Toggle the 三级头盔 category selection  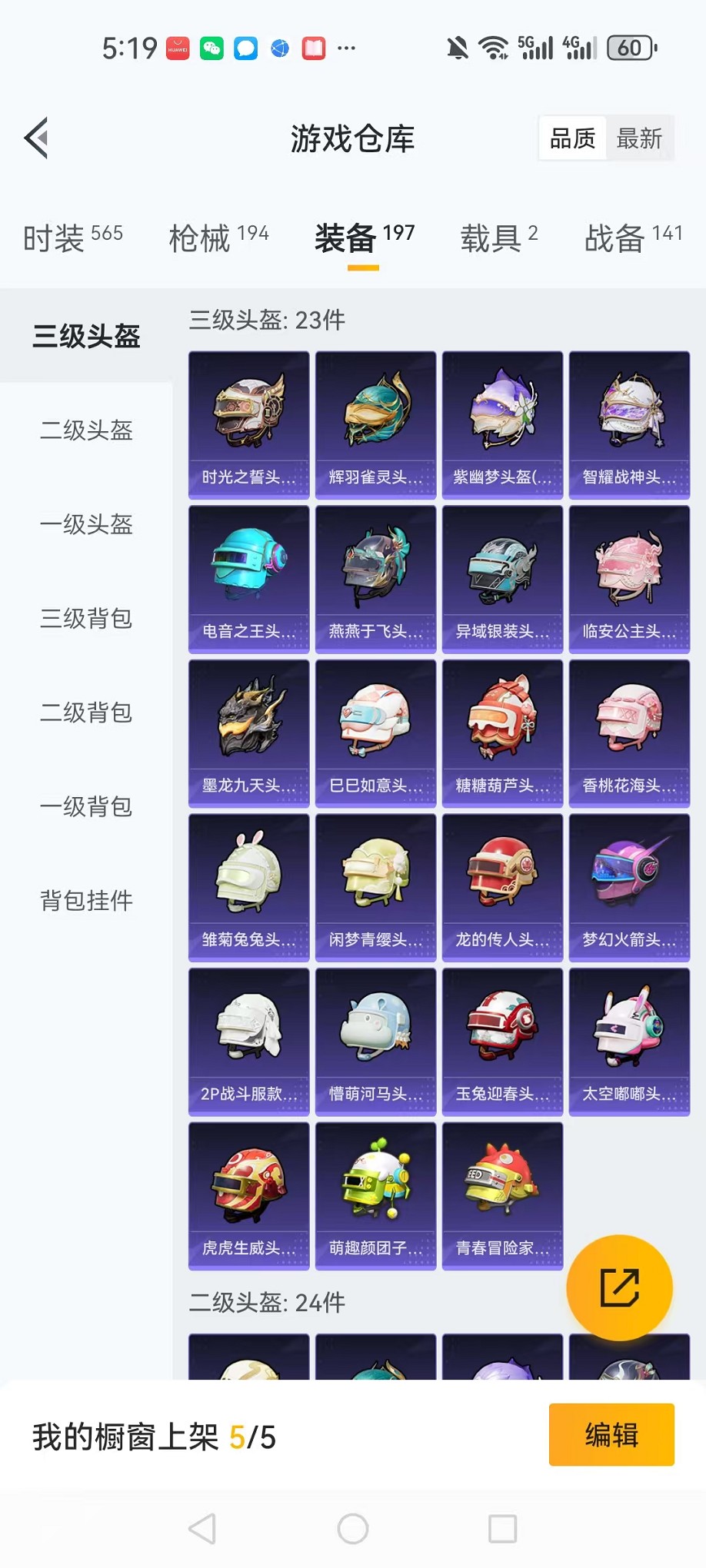pos(86,336)
